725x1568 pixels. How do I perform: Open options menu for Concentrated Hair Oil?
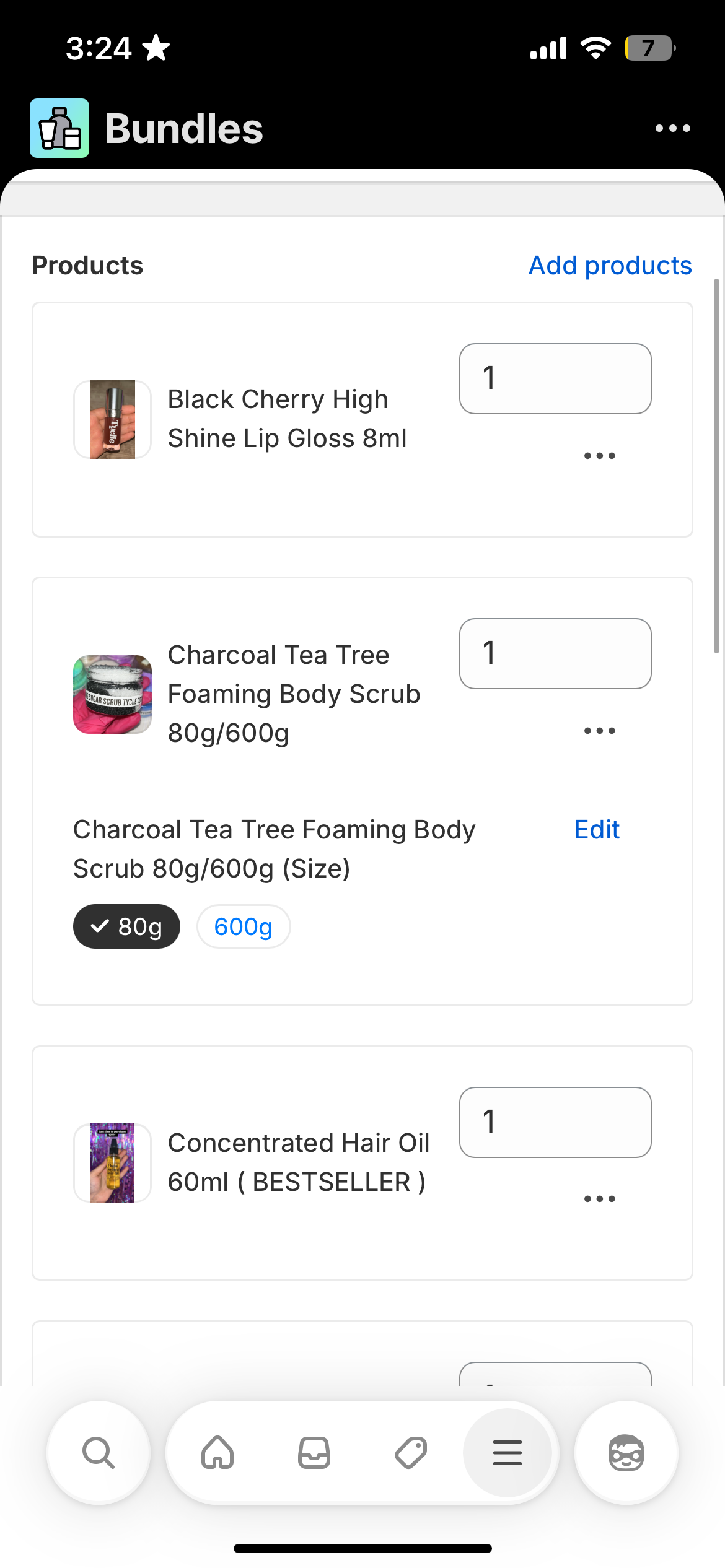click(x=599, y=1197)
